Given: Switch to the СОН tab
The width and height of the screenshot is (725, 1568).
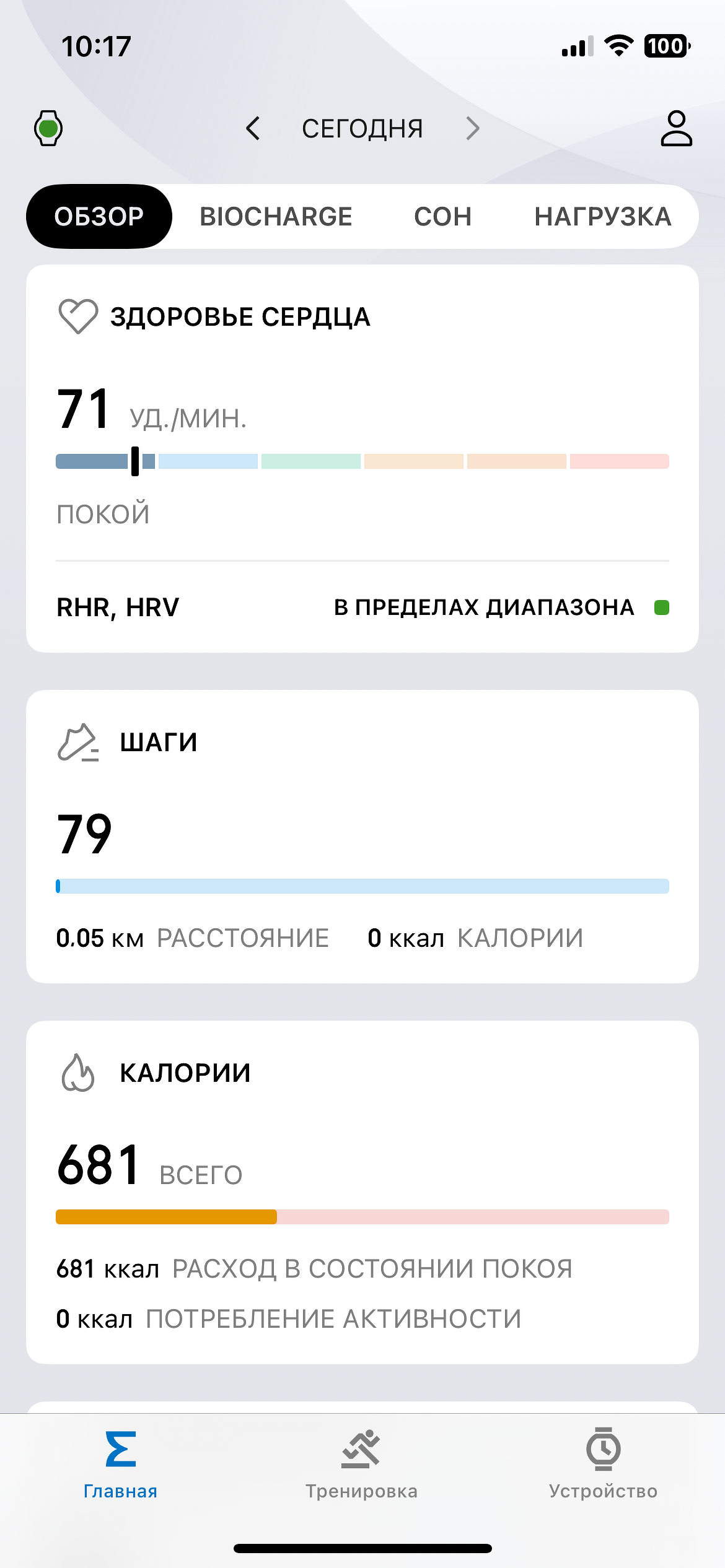Looking at the screenshot, I should pyautogui.click(x=442, y=217).
